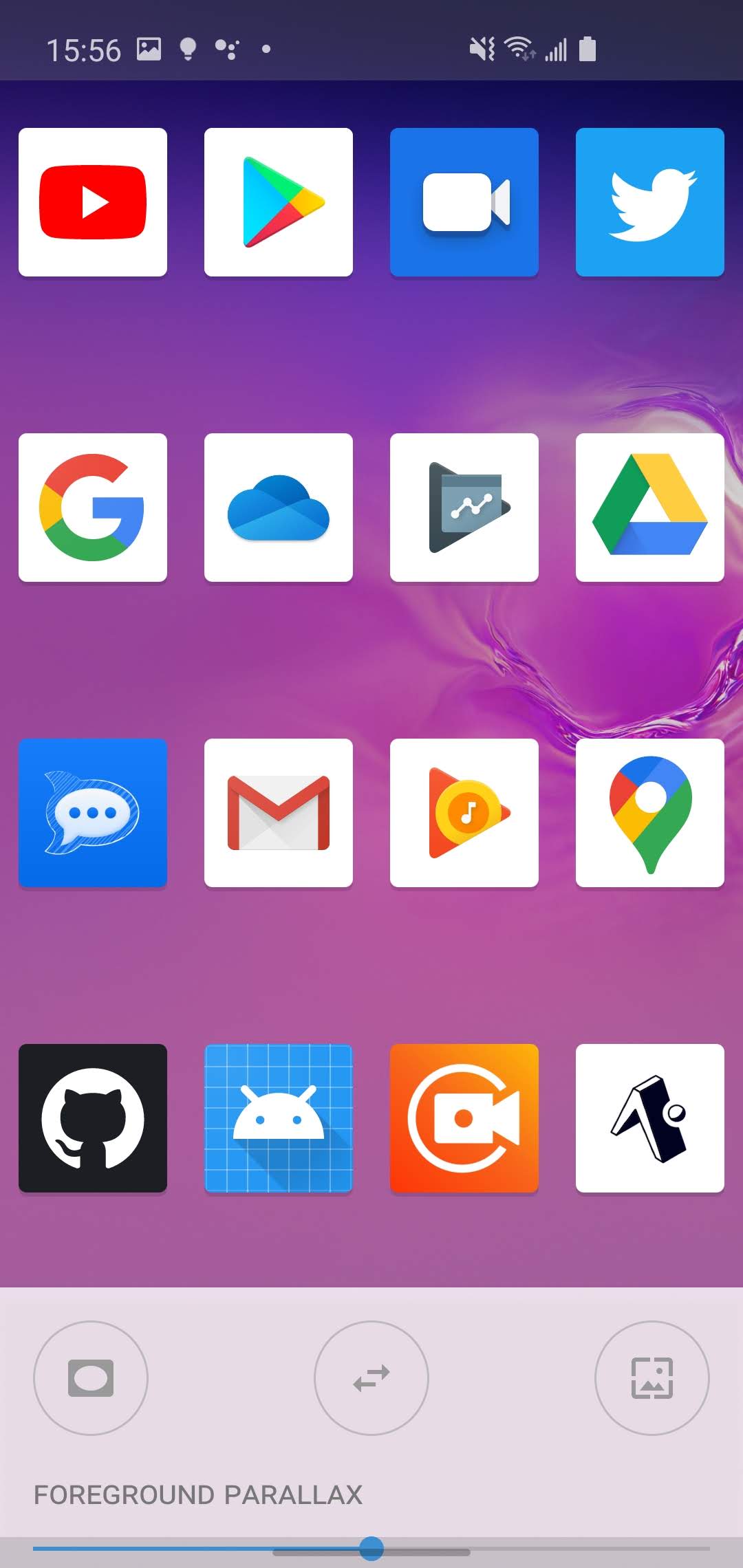This screenshot has height=1568, width=743.
Task: Open the OneDrive cloud icon
Action: click(x=279, y=508)
